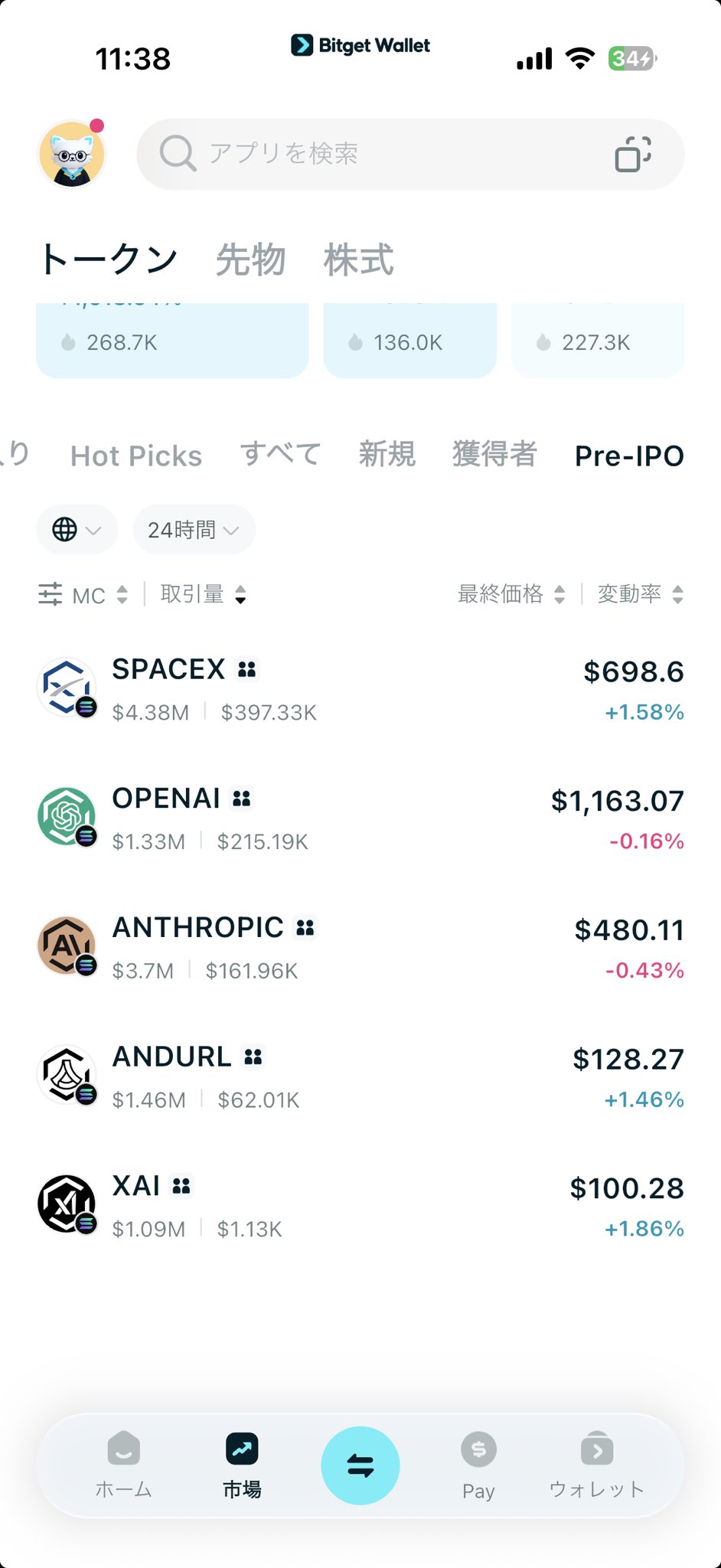Screen dimensions: 721x1568
Task: Expand the network globe dropdown
Action: click(x=77, y=529)
